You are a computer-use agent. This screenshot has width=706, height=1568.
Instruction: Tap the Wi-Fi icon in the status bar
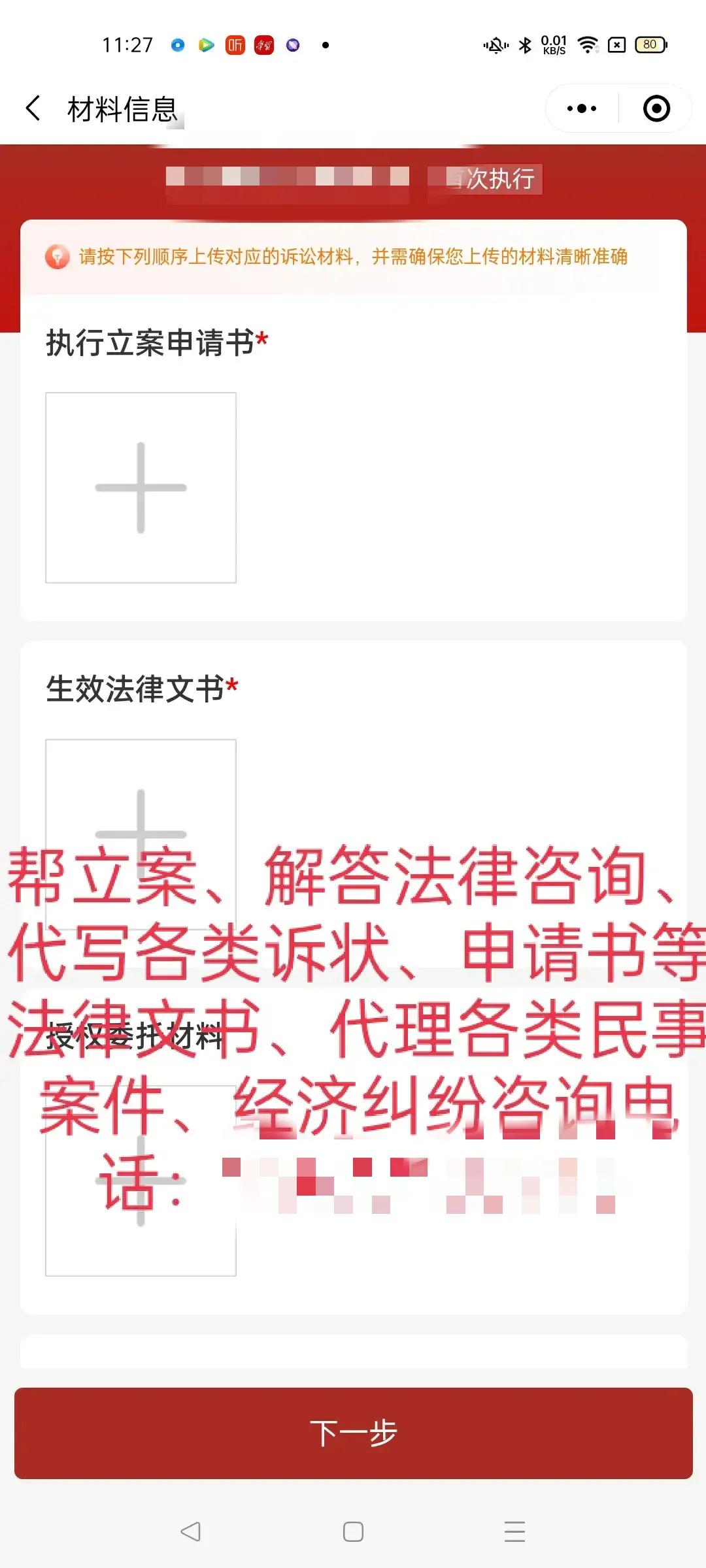point(586,44)
